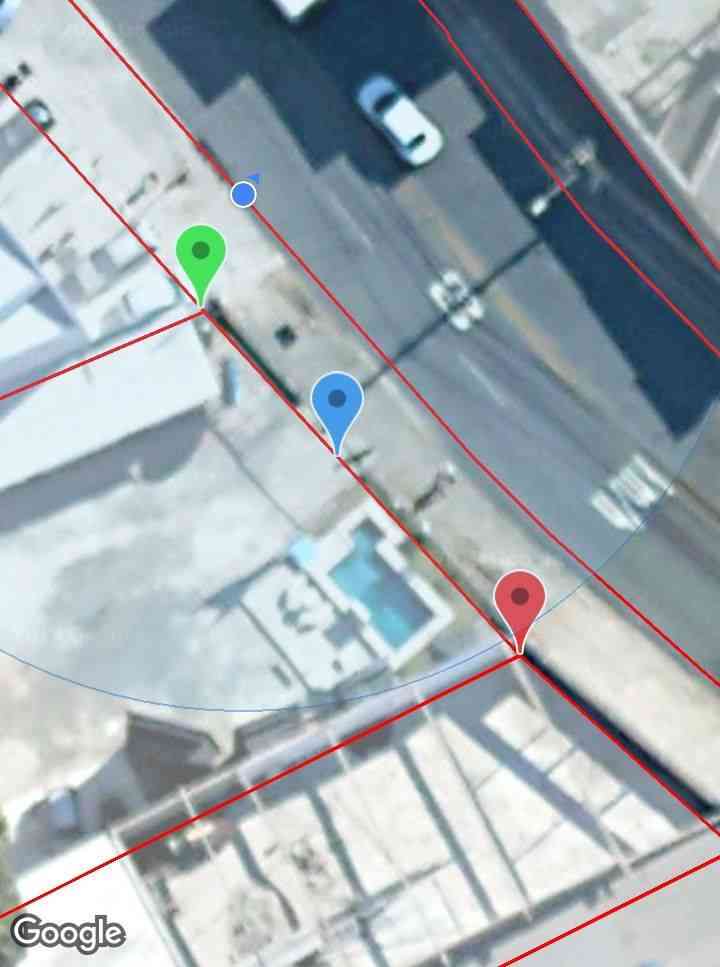Open the red map pin marker
The width and height of the screenshot is (720, 967).
(x=520, y=601)
